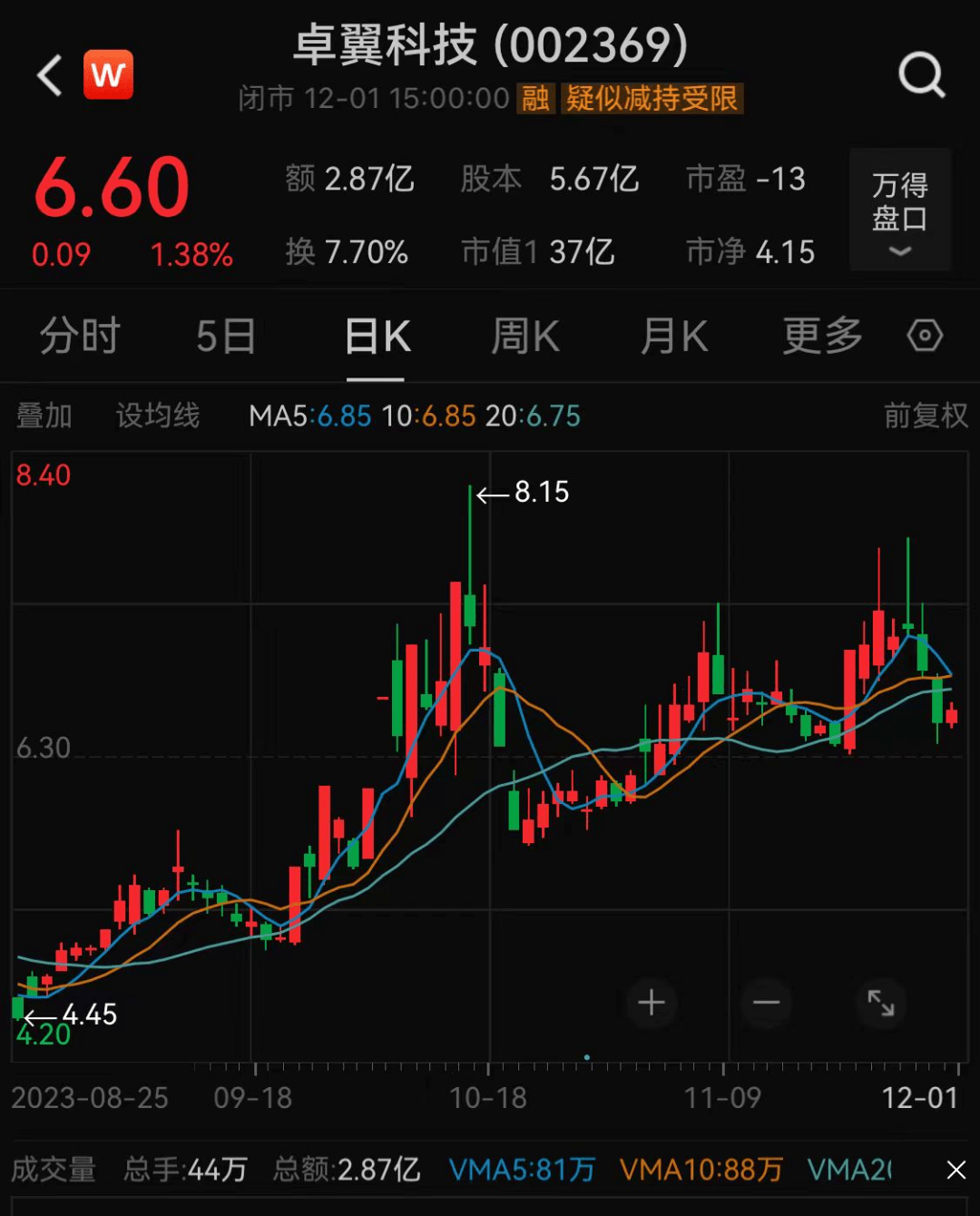Open the stock search magnifier
The height and width of the screenshot is (1216, 980).
[x=921, y=75]
